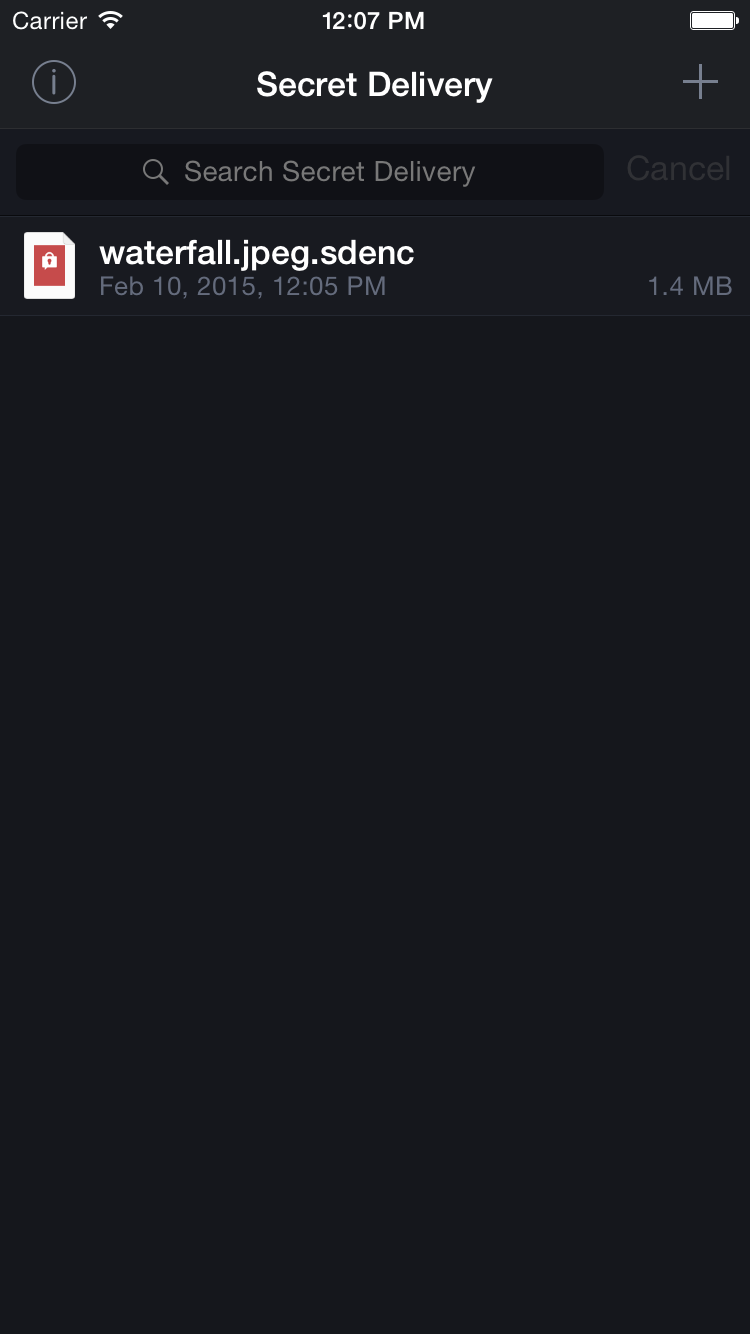Open the info button
750x1334 pixels.
click(x=54, y=82)
